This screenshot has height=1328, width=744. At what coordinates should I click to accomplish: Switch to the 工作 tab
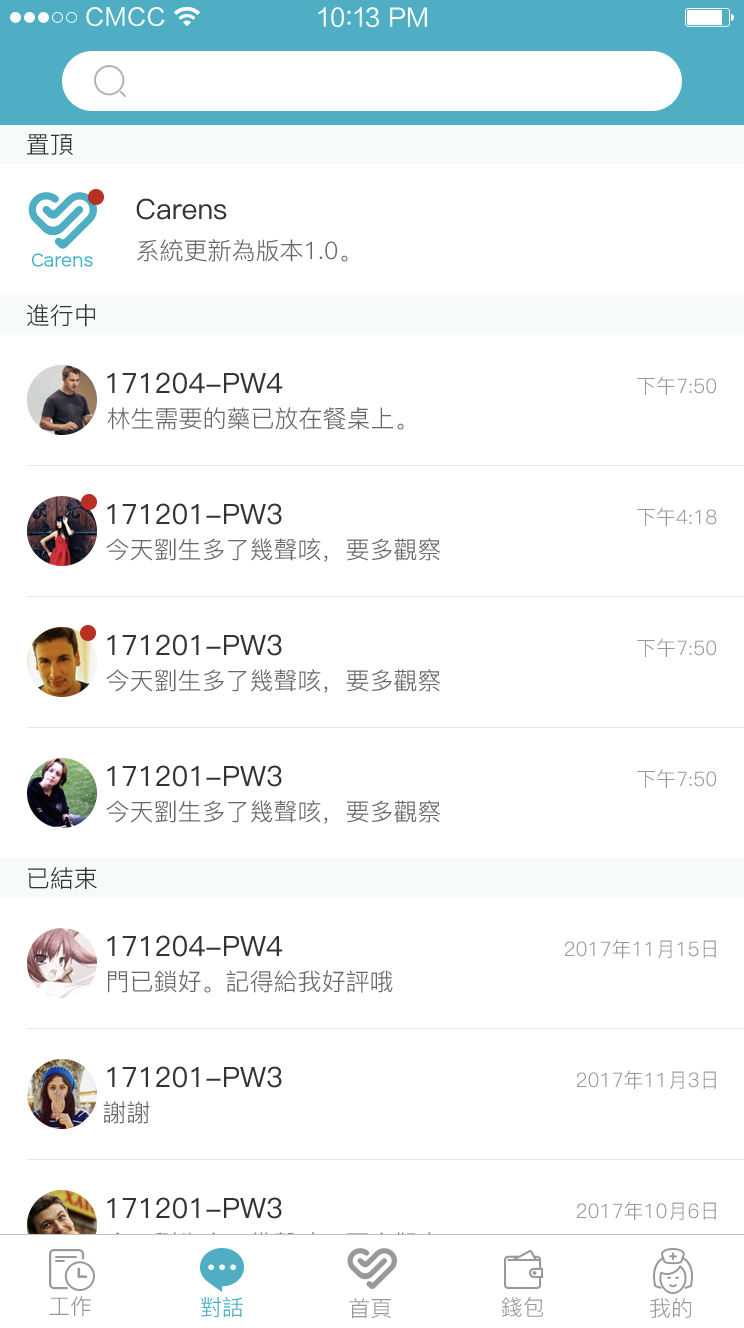coord(71,1282)
